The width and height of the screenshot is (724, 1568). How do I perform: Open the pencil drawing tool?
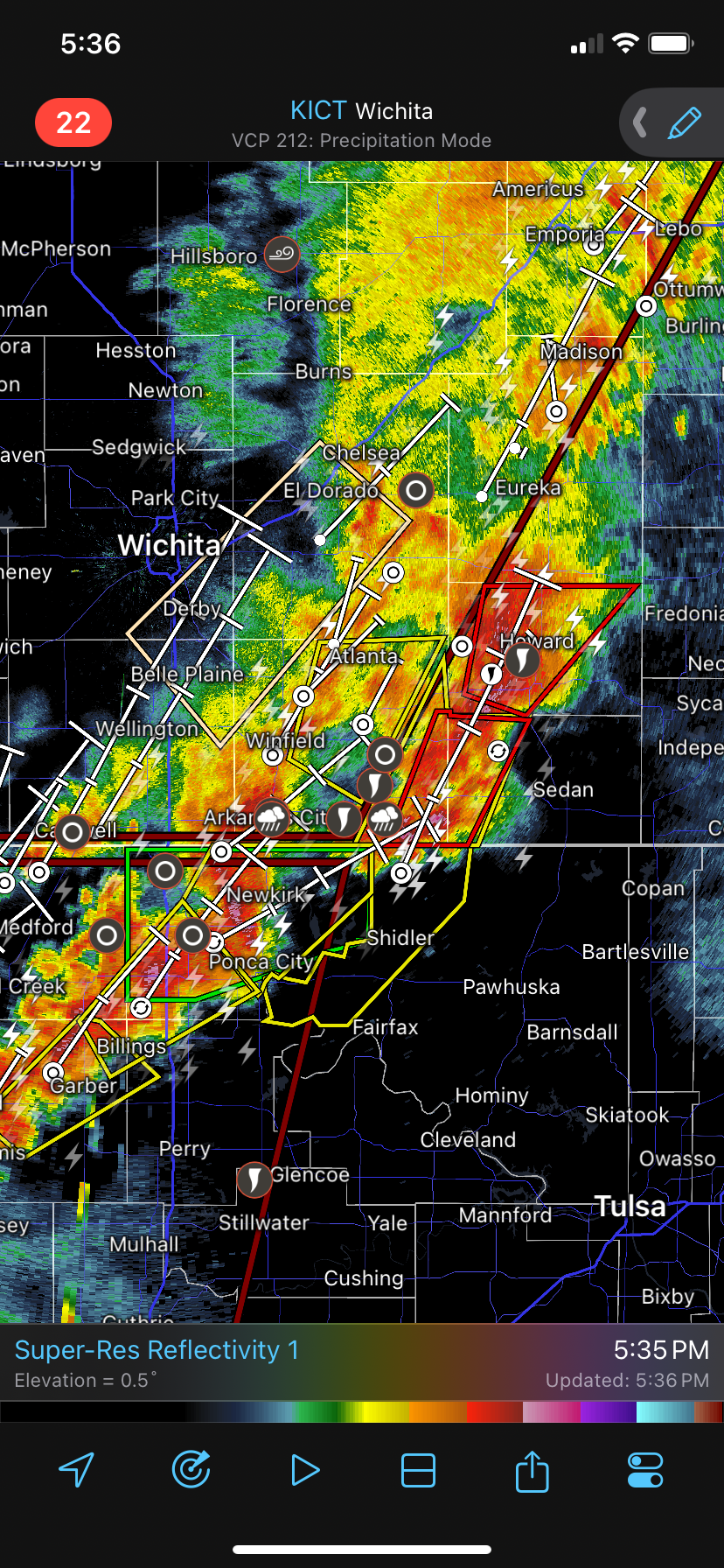click(685, 122)
